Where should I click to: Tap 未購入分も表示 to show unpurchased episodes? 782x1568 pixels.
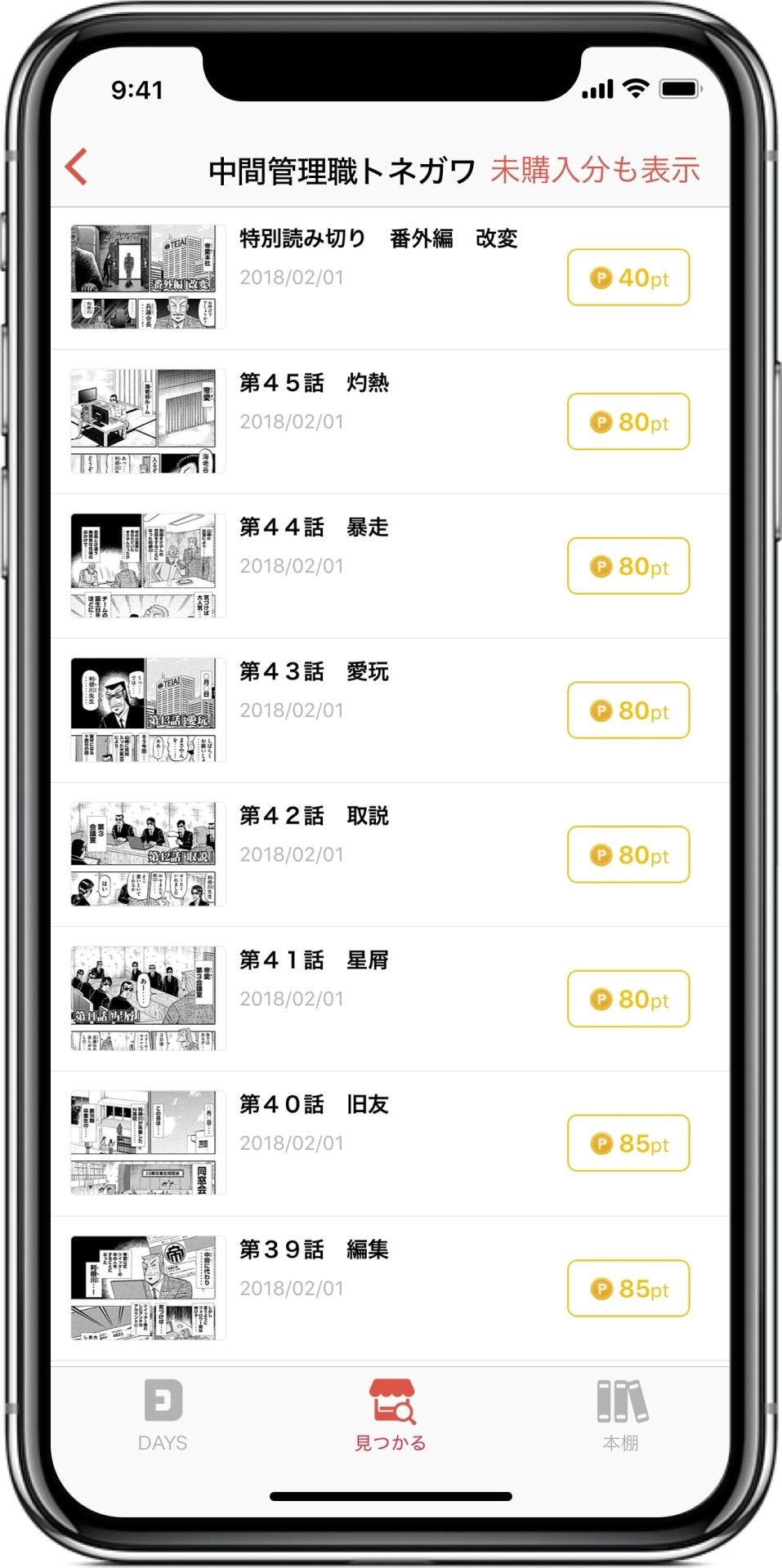[x=595, y=170]
